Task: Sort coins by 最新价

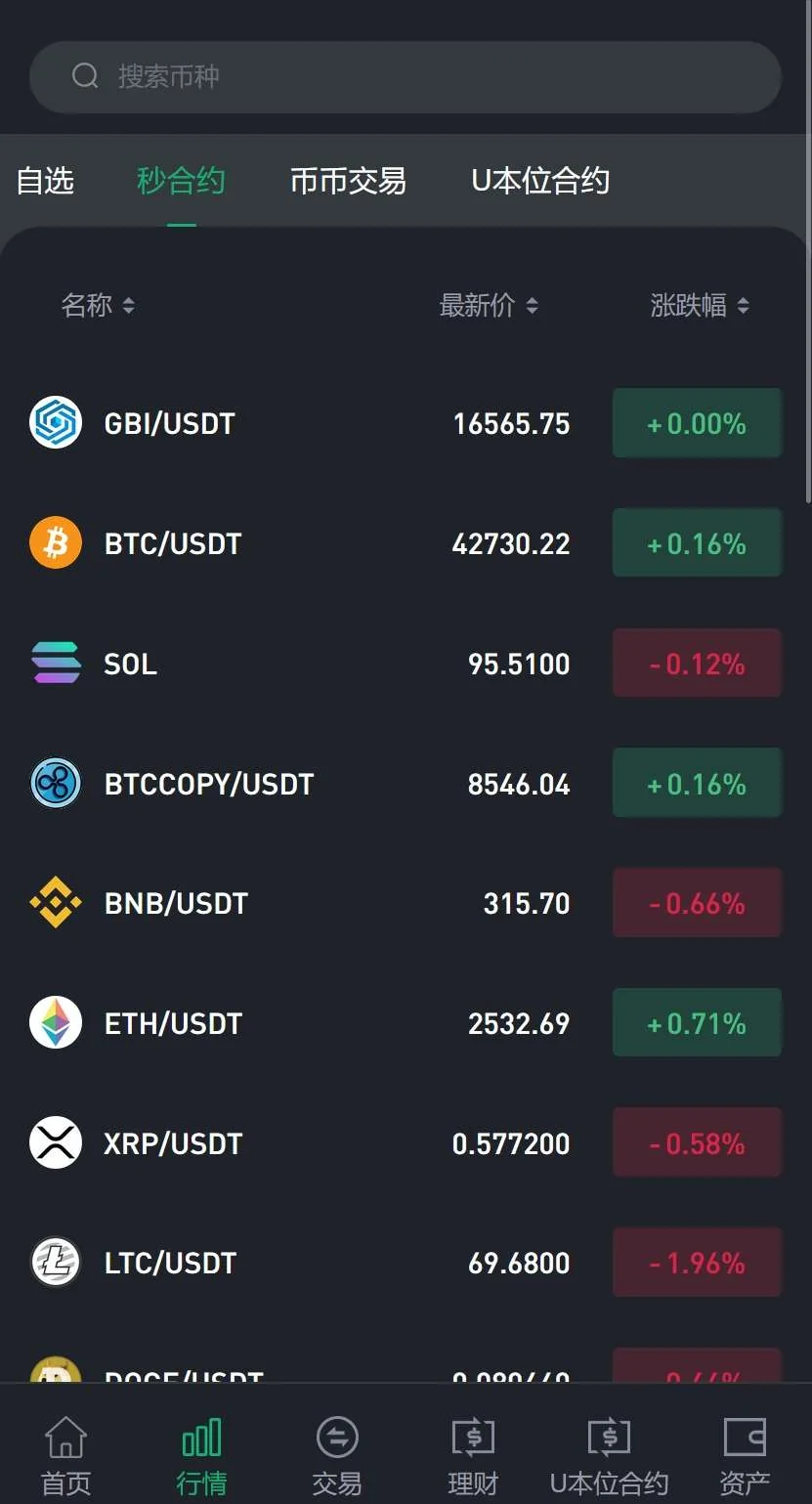Action: click(x=489, y=306)
